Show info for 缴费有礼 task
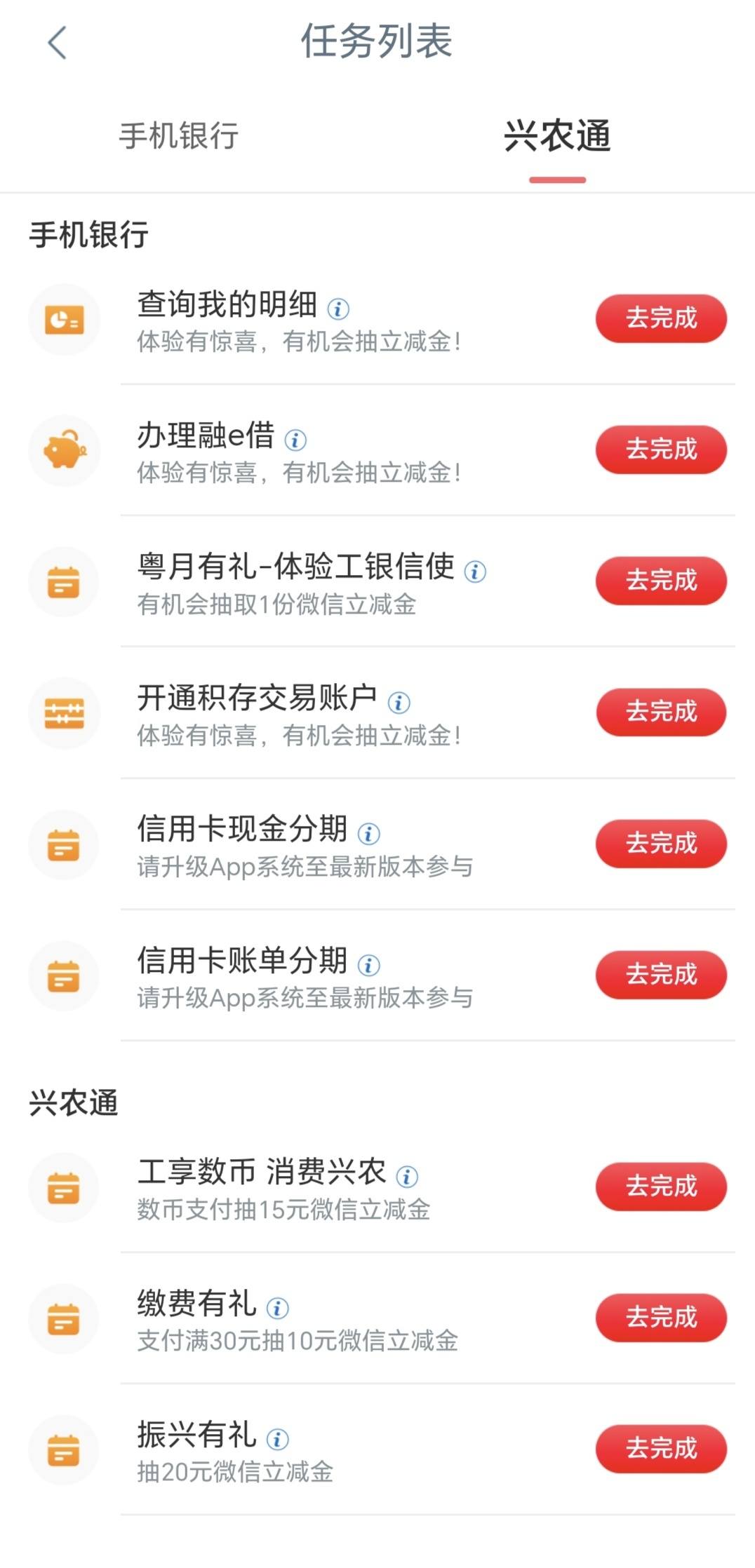This screenshot has width=755, height=1568. pos(278,1308)
